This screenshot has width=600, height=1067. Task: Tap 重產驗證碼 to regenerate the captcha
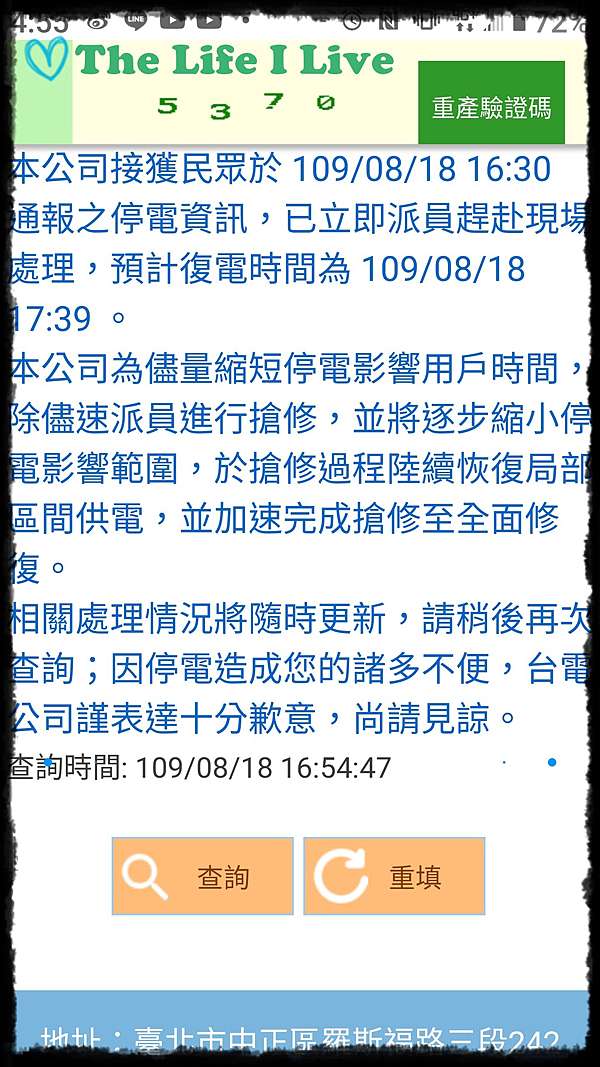pyautogui.click(x=491, y=103)
